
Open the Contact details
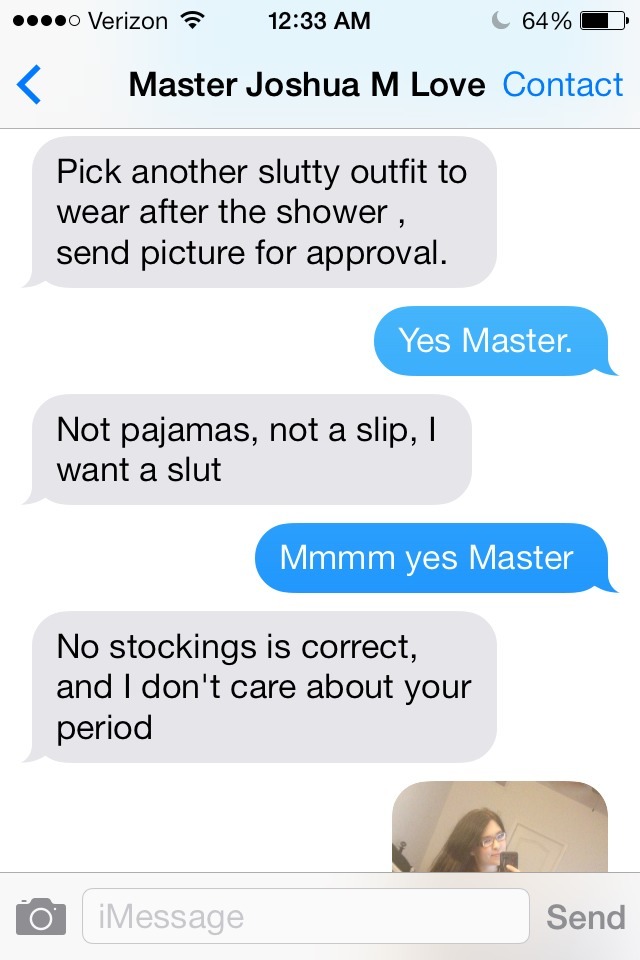[562, 85]
